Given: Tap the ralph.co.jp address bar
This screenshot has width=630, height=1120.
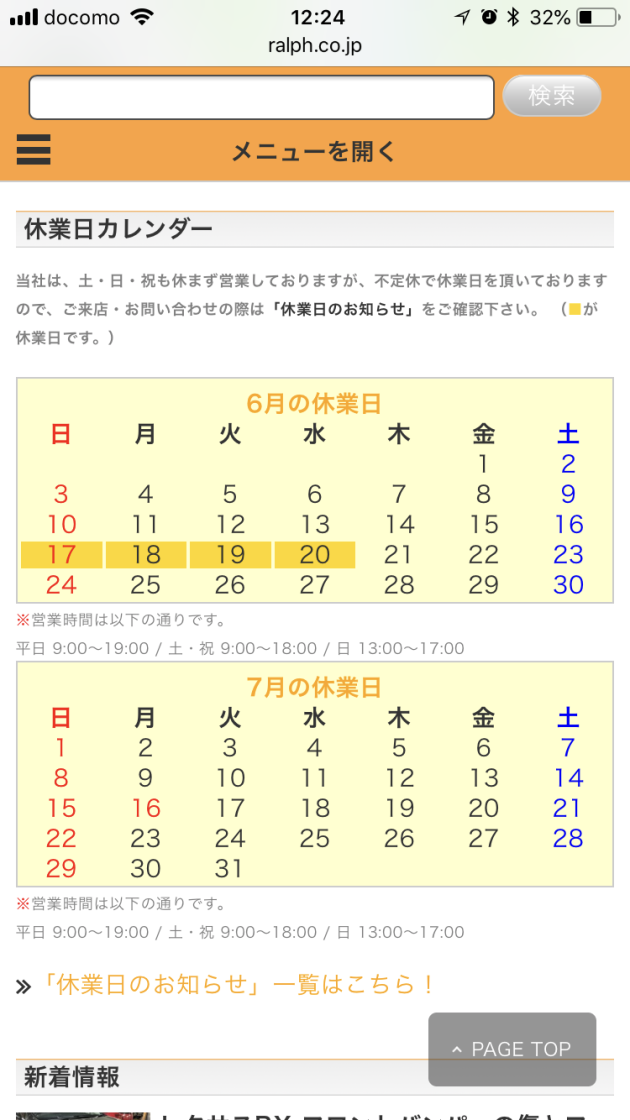Looking at the screenshot, I should (315, 46).
